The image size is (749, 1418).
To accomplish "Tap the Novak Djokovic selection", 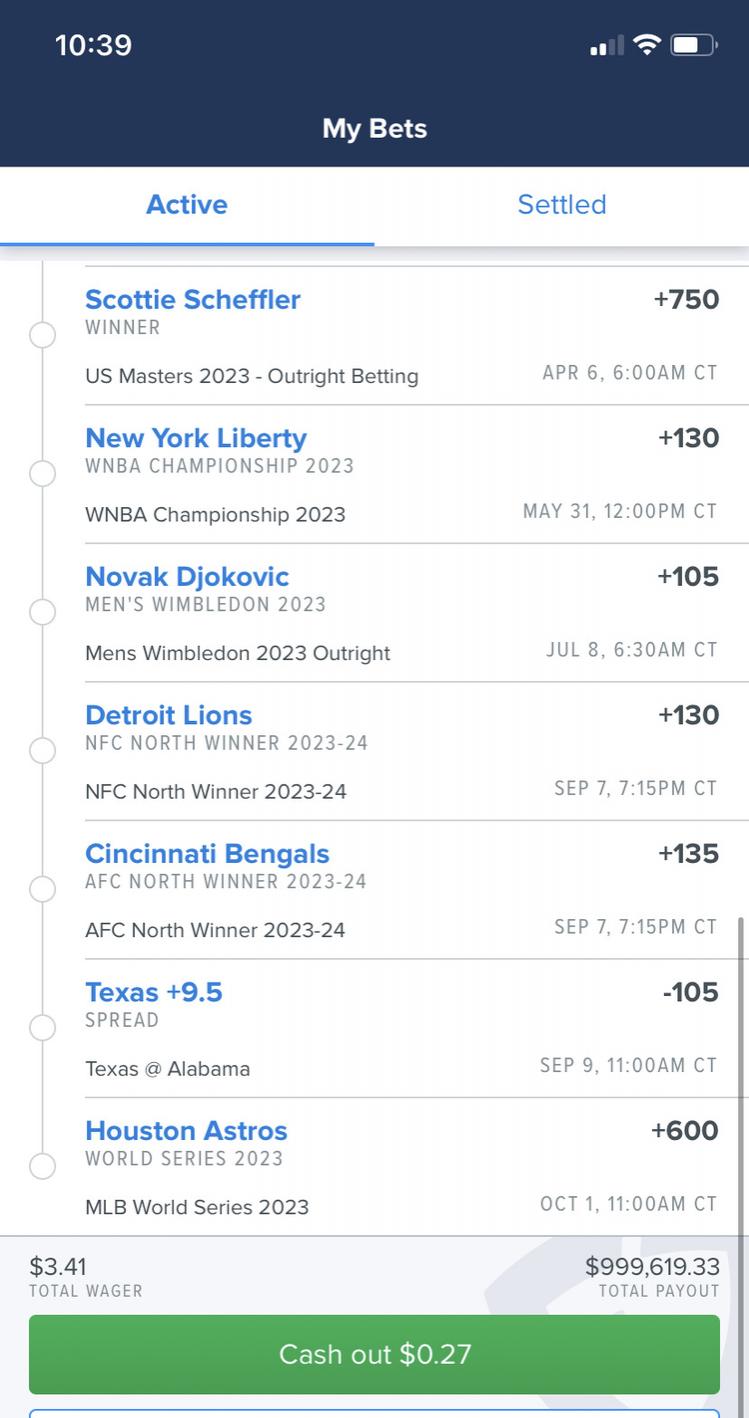I will (x=187, y=577).
